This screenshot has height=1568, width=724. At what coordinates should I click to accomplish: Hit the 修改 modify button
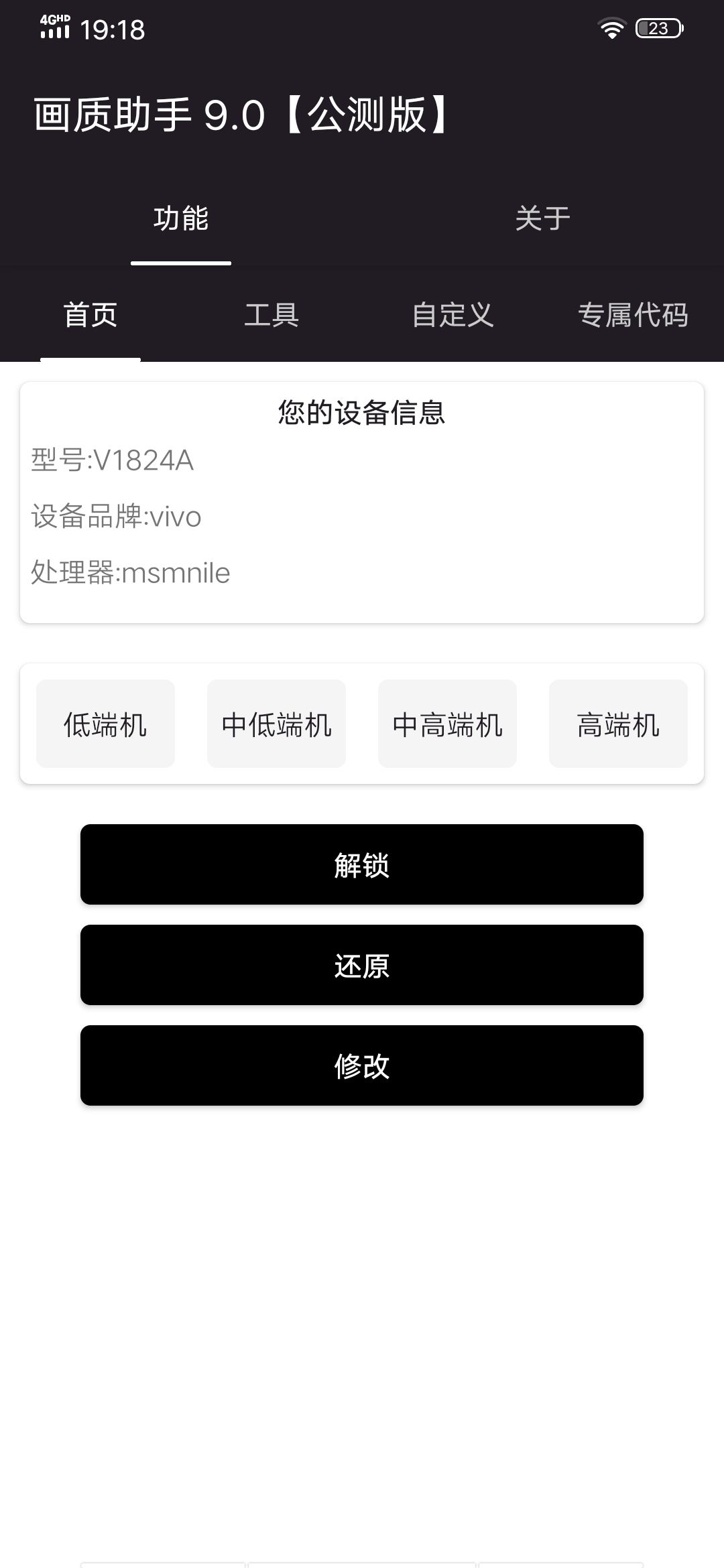pyautogui.click(x=362, y=1065)
